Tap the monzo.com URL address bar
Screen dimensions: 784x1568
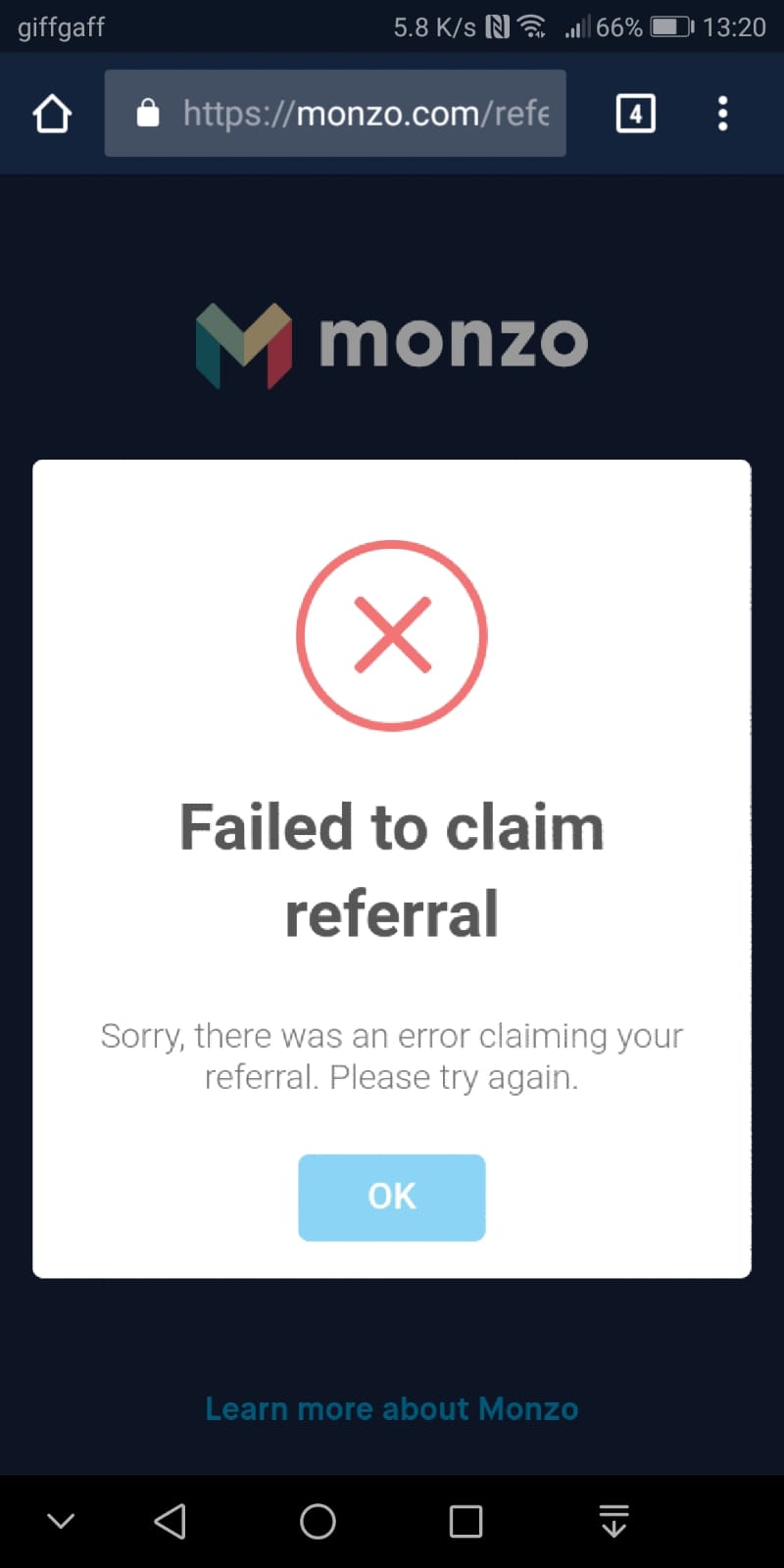tap(335, 113)
